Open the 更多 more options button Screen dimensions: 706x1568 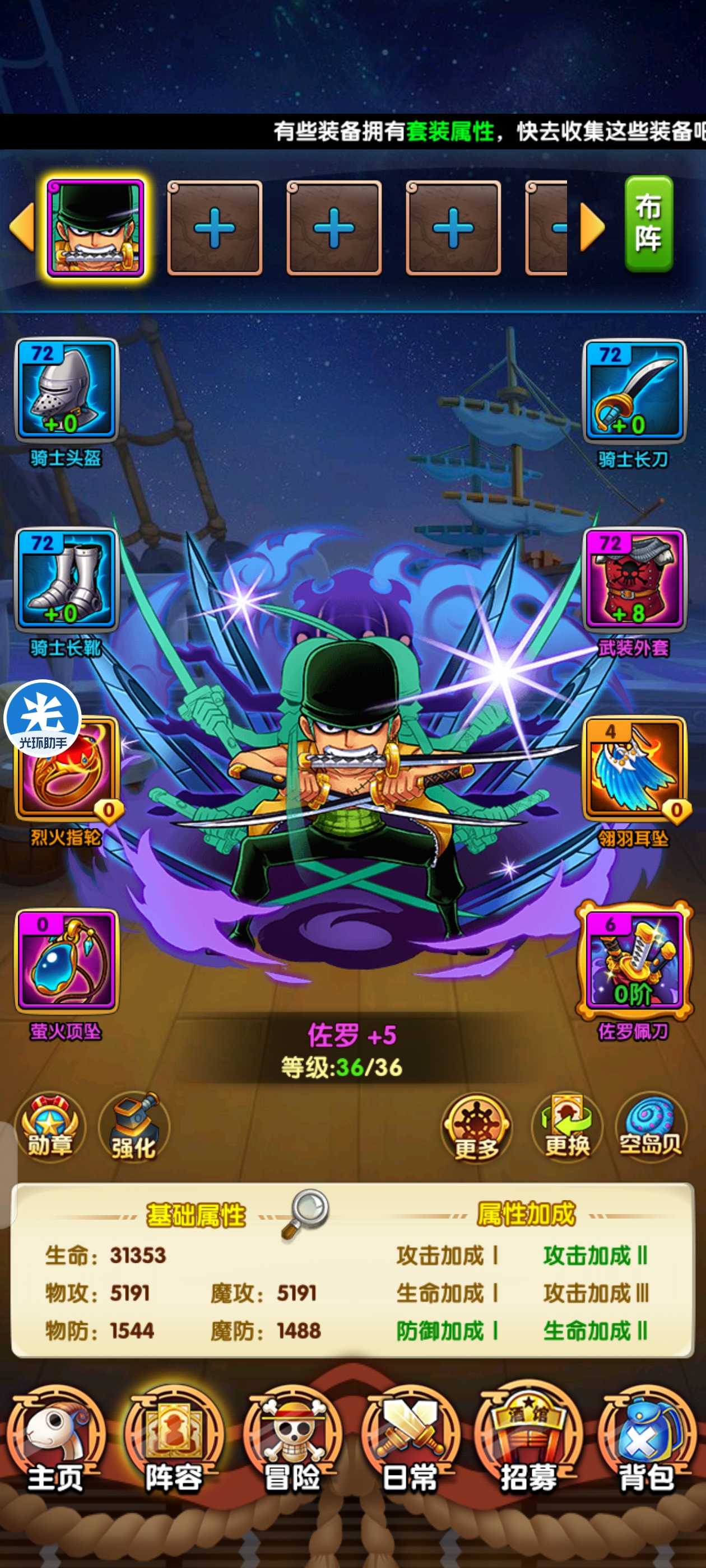click(x=476, y=1127)
